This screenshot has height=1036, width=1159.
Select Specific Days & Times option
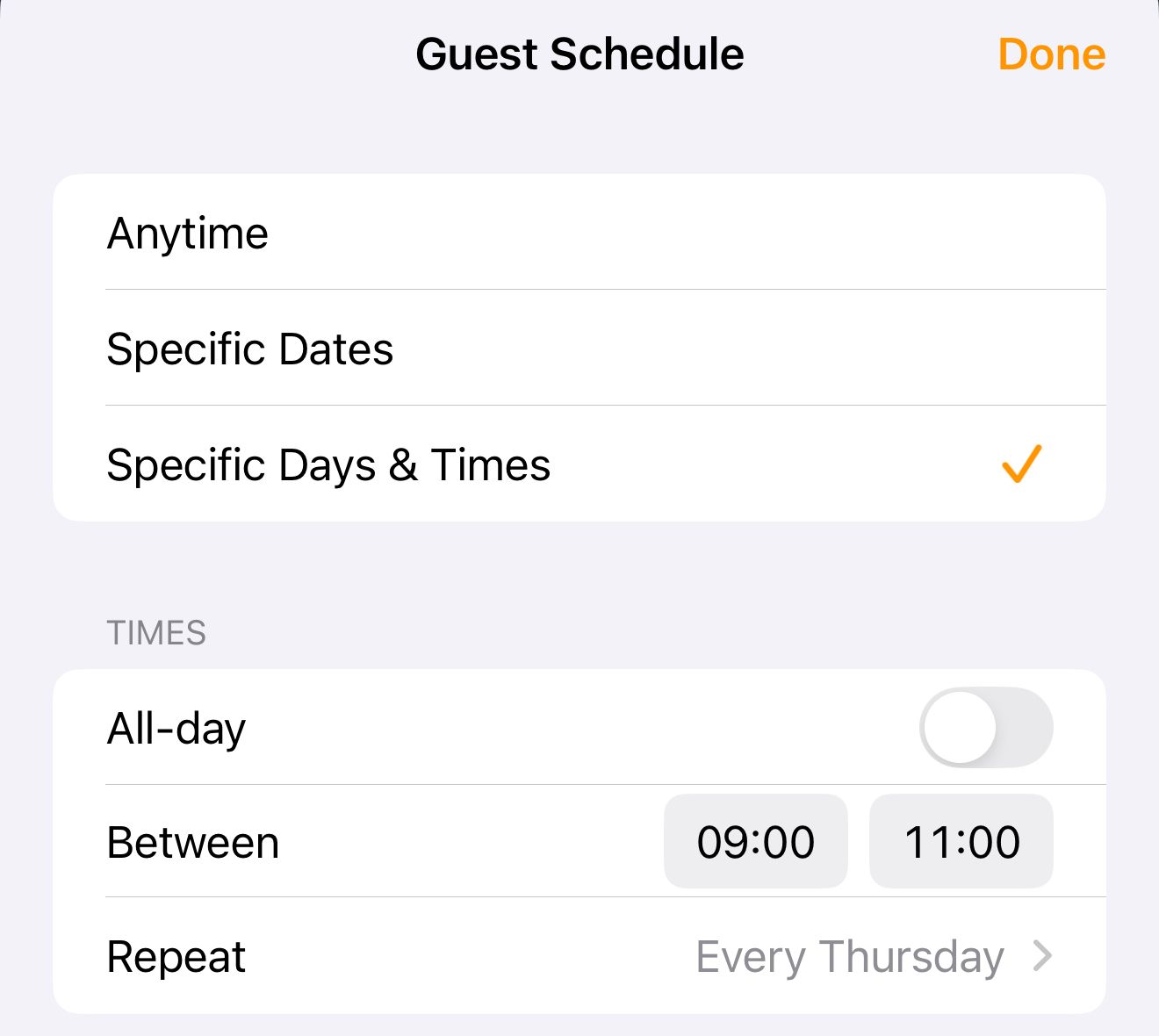pos(579,464)
